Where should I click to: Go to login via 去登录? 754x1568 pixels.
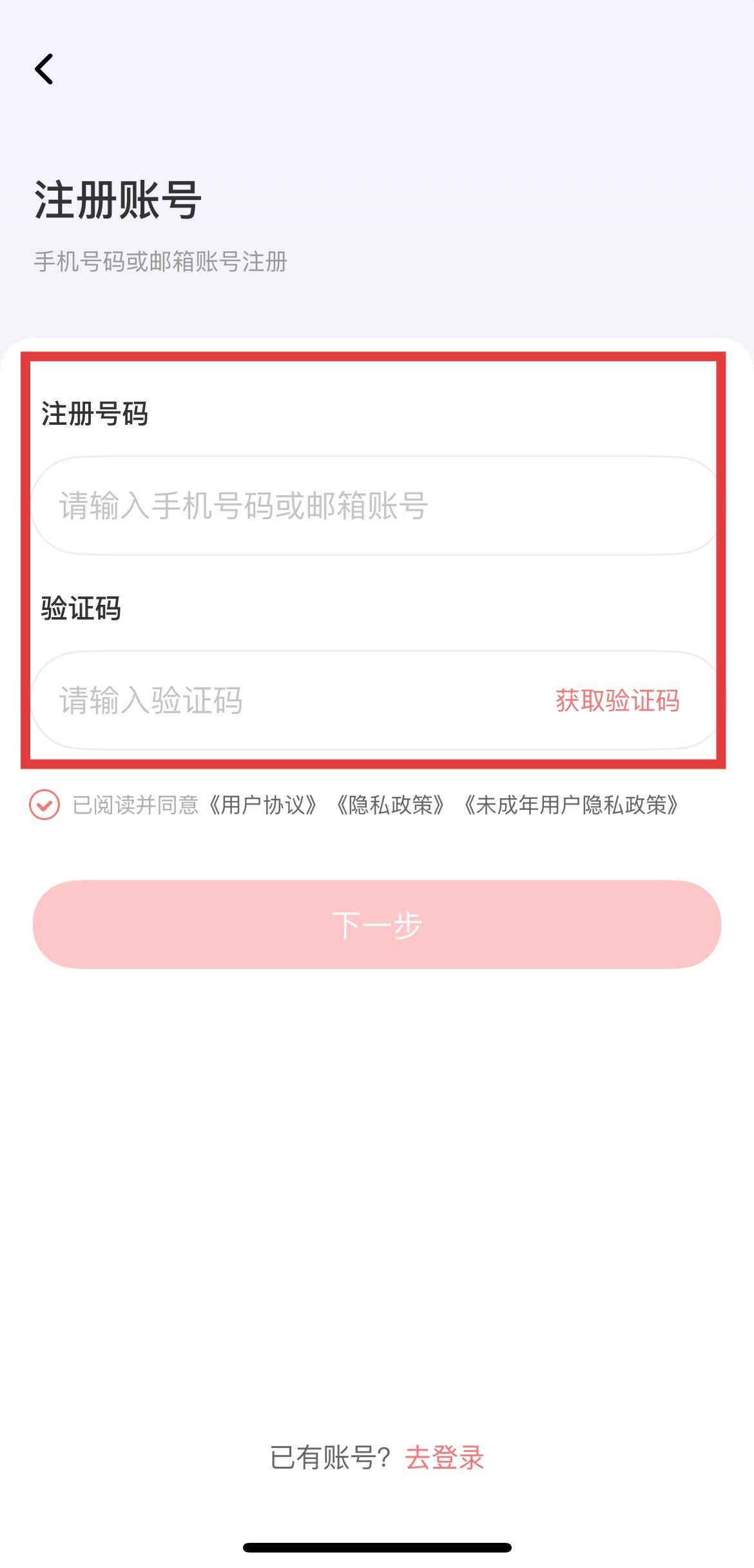444,1458
